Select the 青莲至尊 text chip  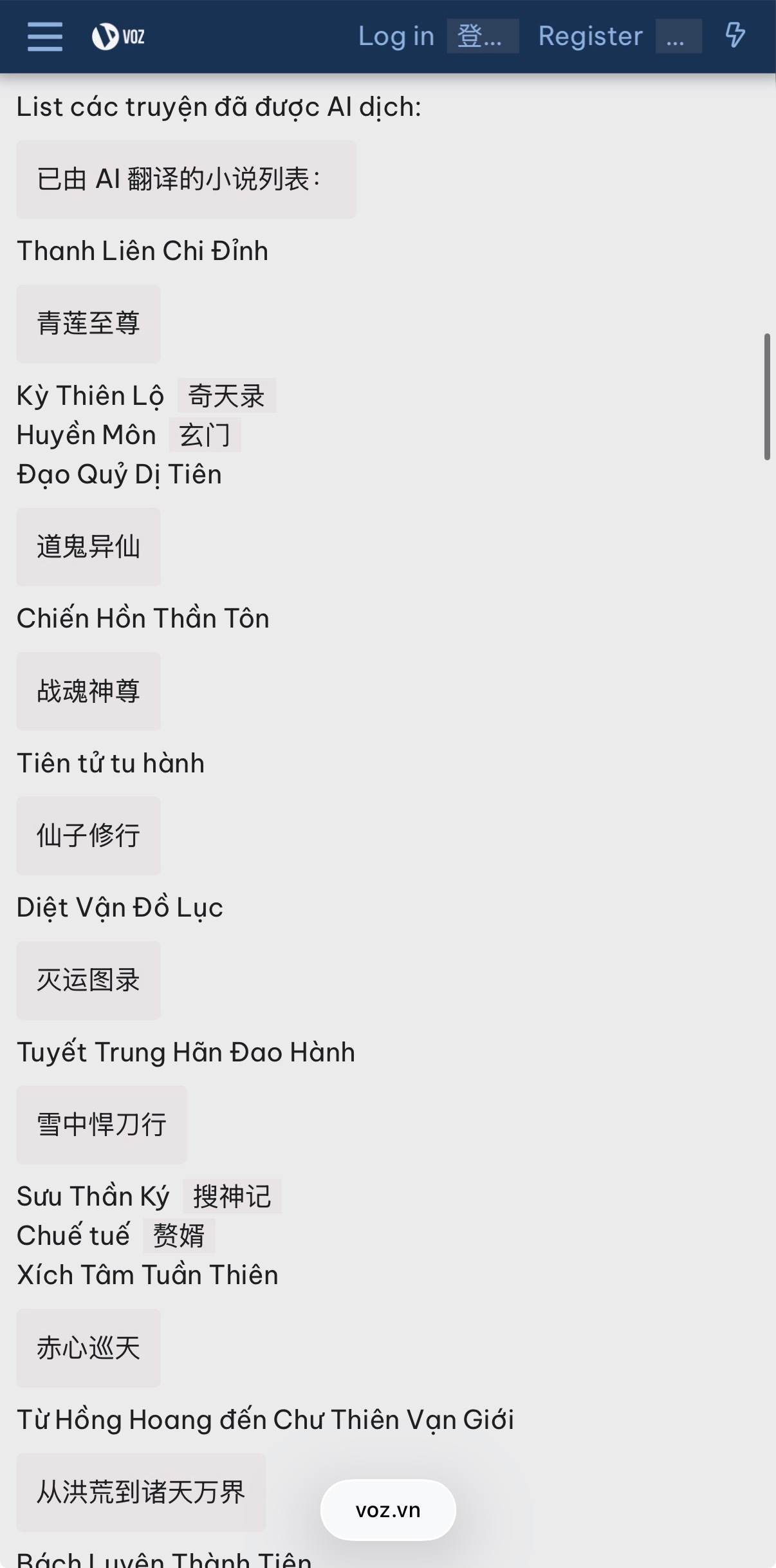88,322
